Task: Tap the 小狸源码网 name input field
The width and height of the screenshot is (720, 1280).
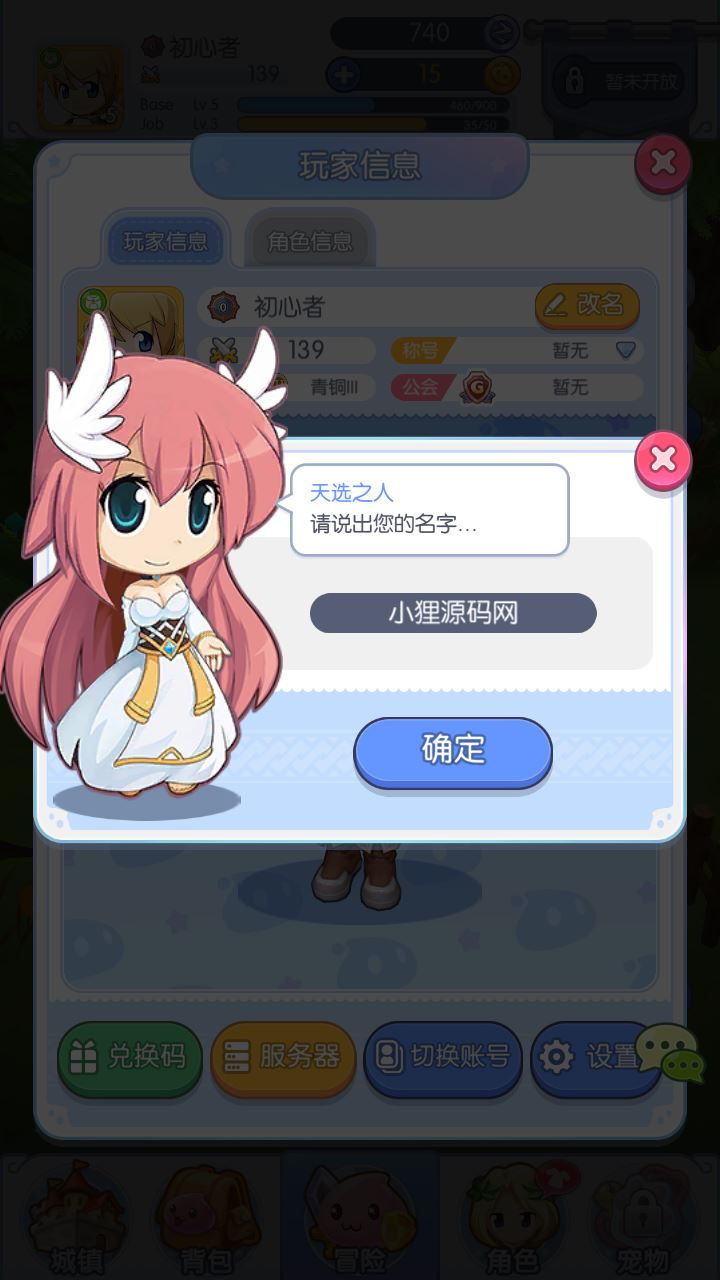Action: (x=453, y=612)
